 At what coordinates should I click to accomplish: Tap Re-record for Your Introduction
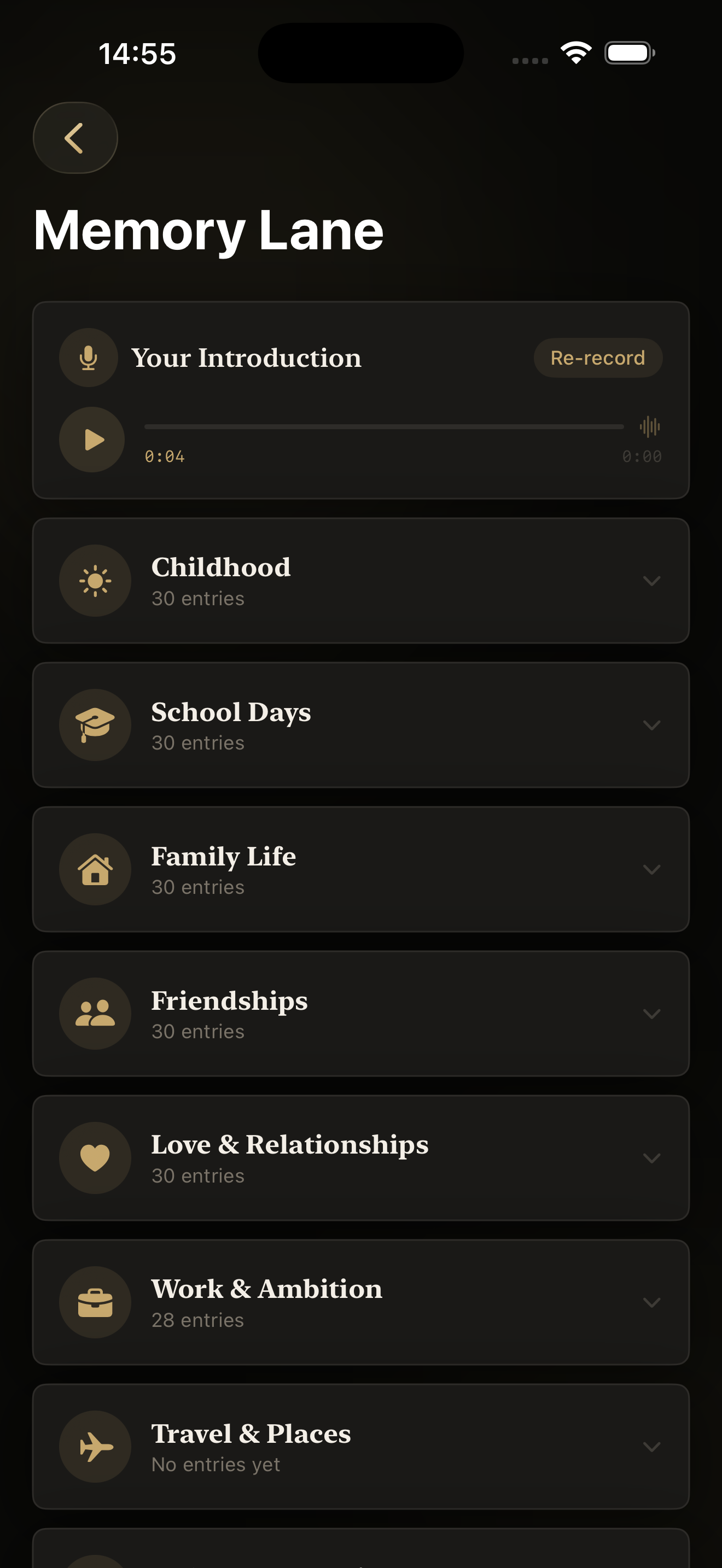pos(597,358)
